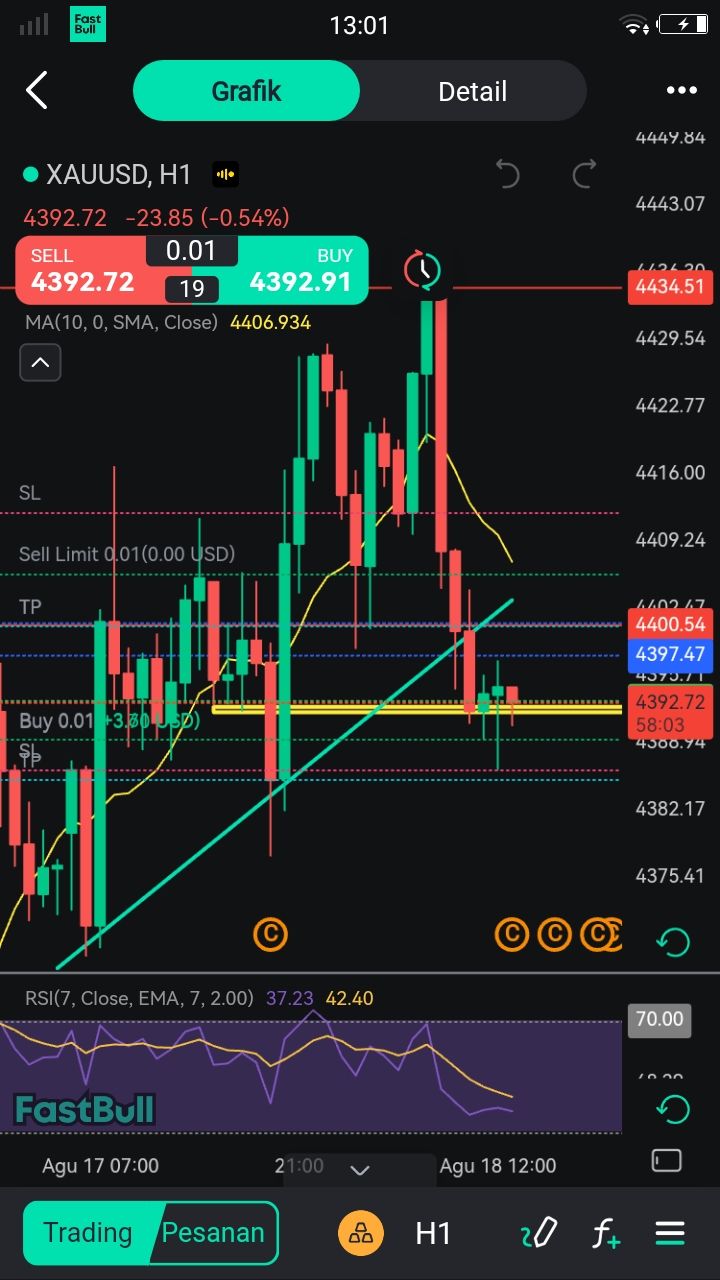Collapse the indicator panel with the chevron

click(40, 362)
